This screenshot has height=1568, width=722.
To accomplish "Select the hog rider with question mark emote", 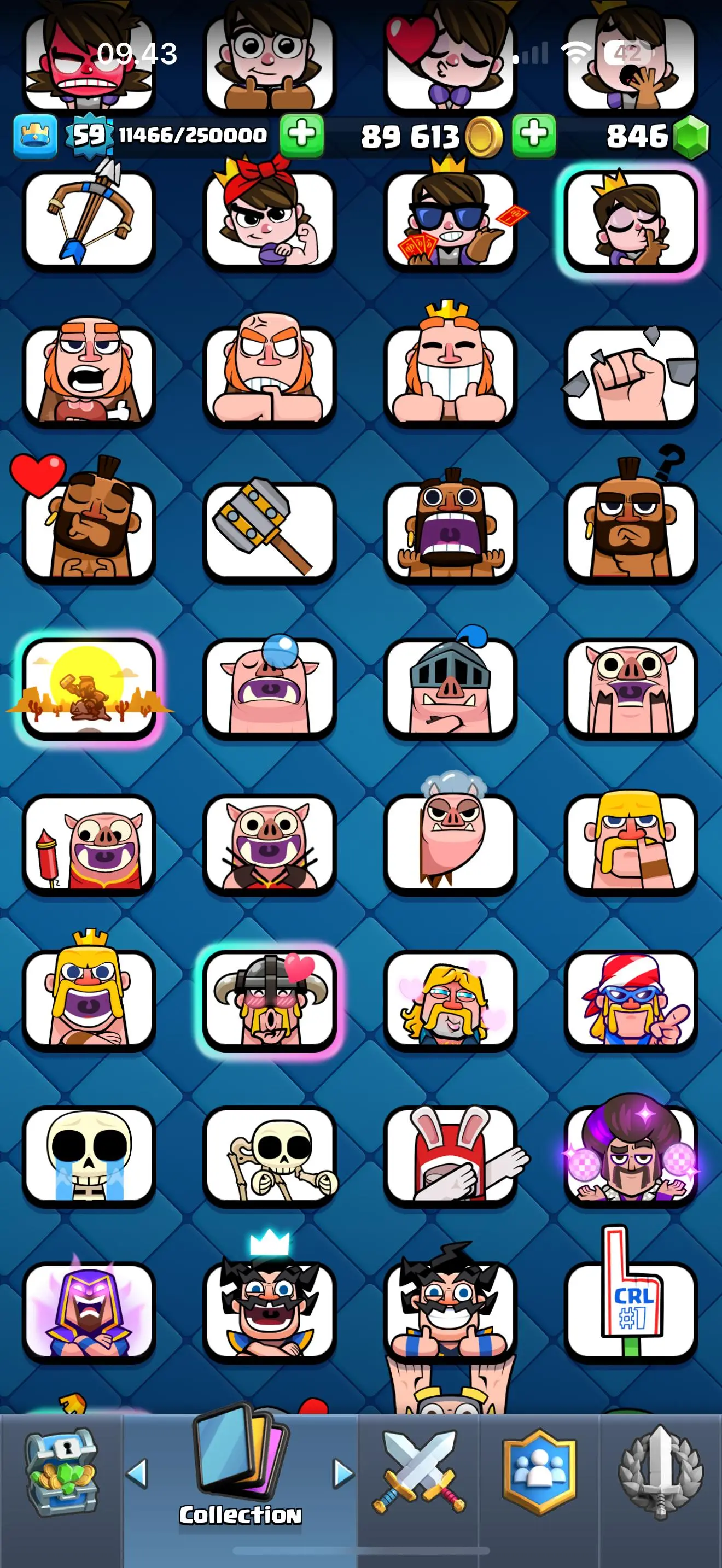I will point(630,531).
